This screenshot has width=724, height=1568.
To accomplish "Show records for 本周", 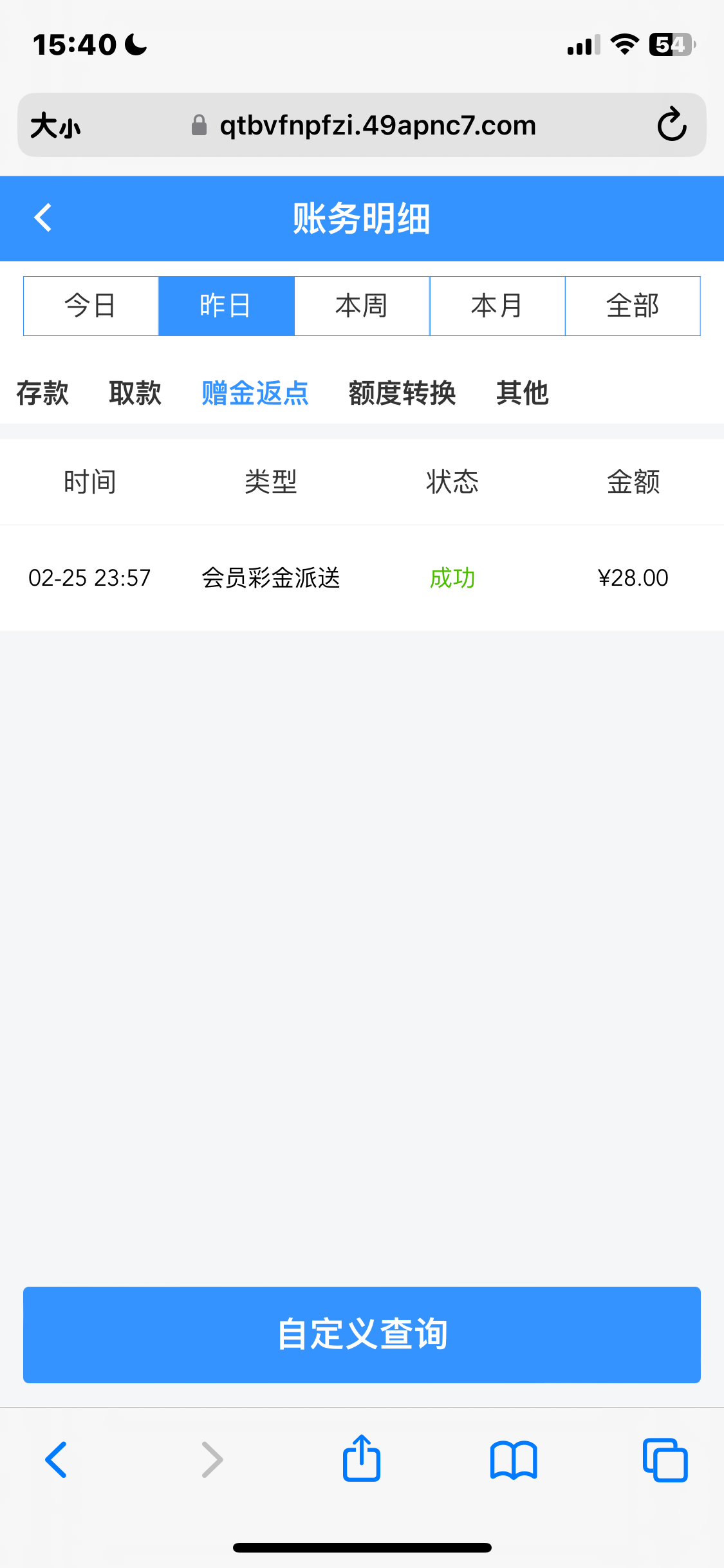I will click(362, 306).
